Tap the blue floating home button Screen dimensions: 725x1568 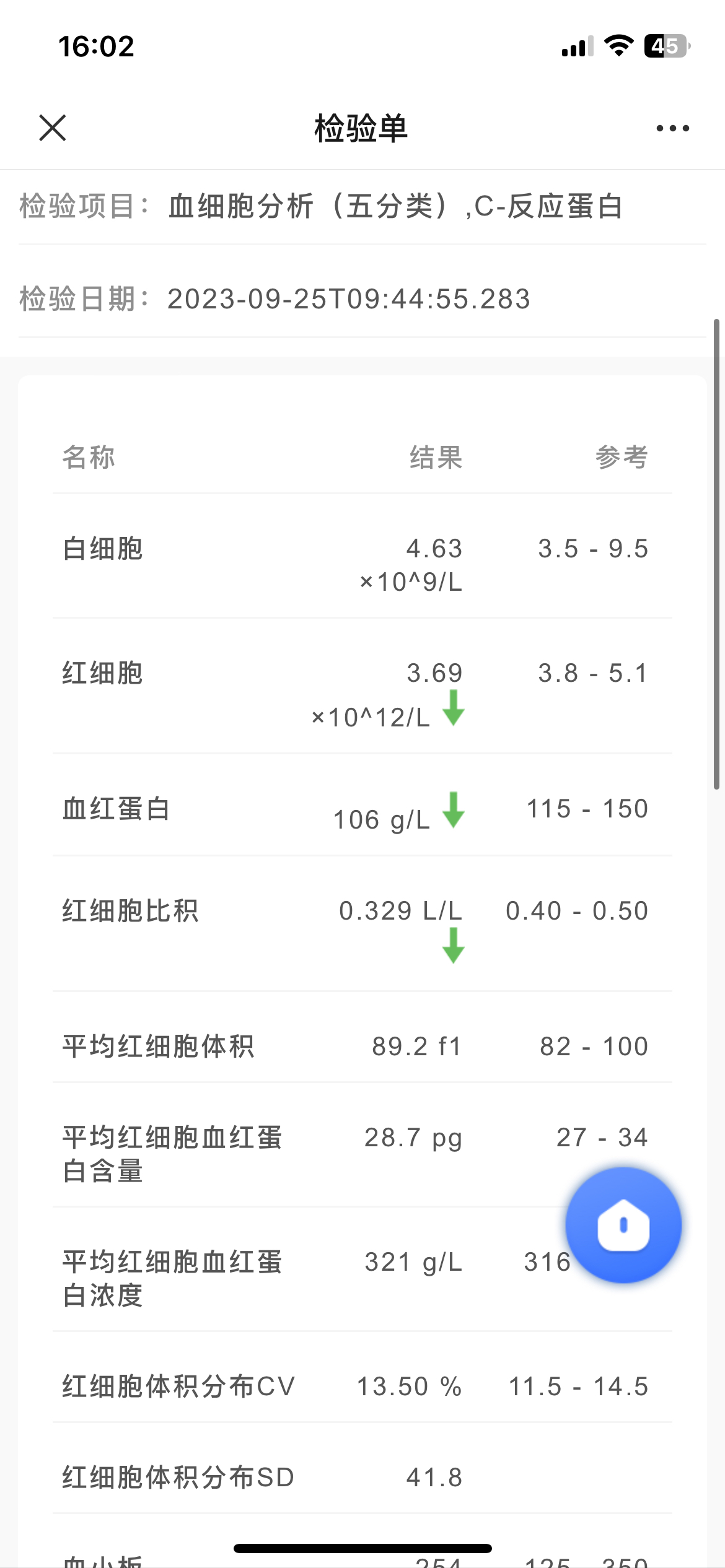[x=623, y=1225]
